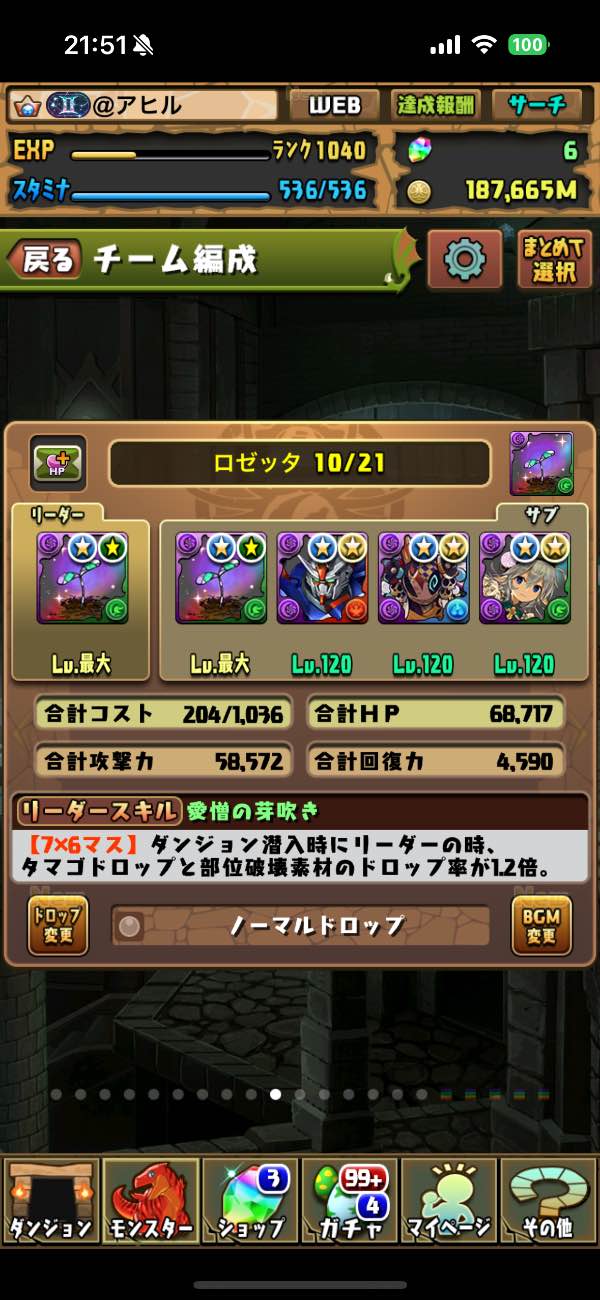The width and height of the screenshot is (600, 1300).
Task: Tap まとめて選択 bulk select
Action: 555,260
